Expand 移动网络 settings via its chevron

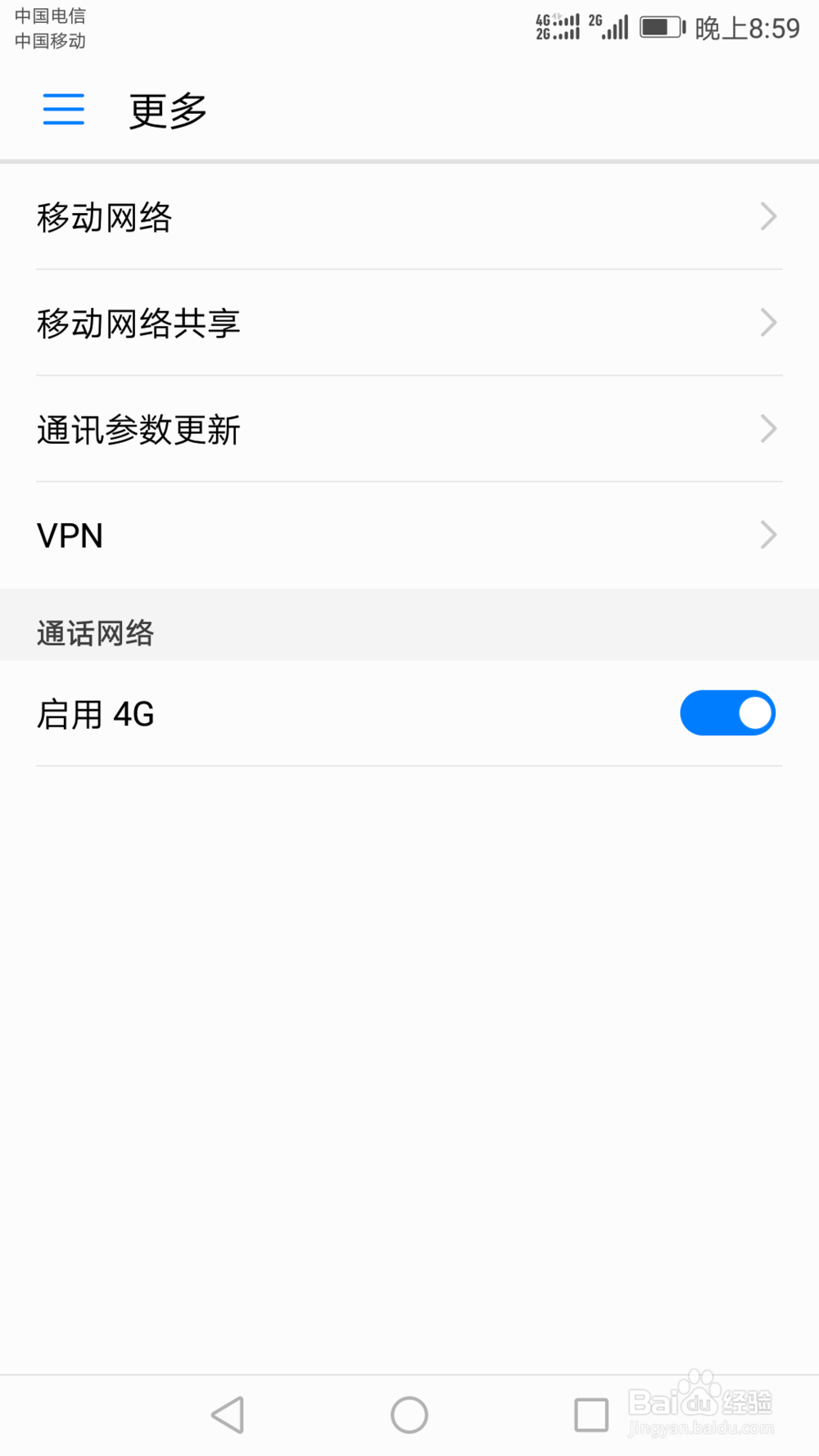pos(767,215)
